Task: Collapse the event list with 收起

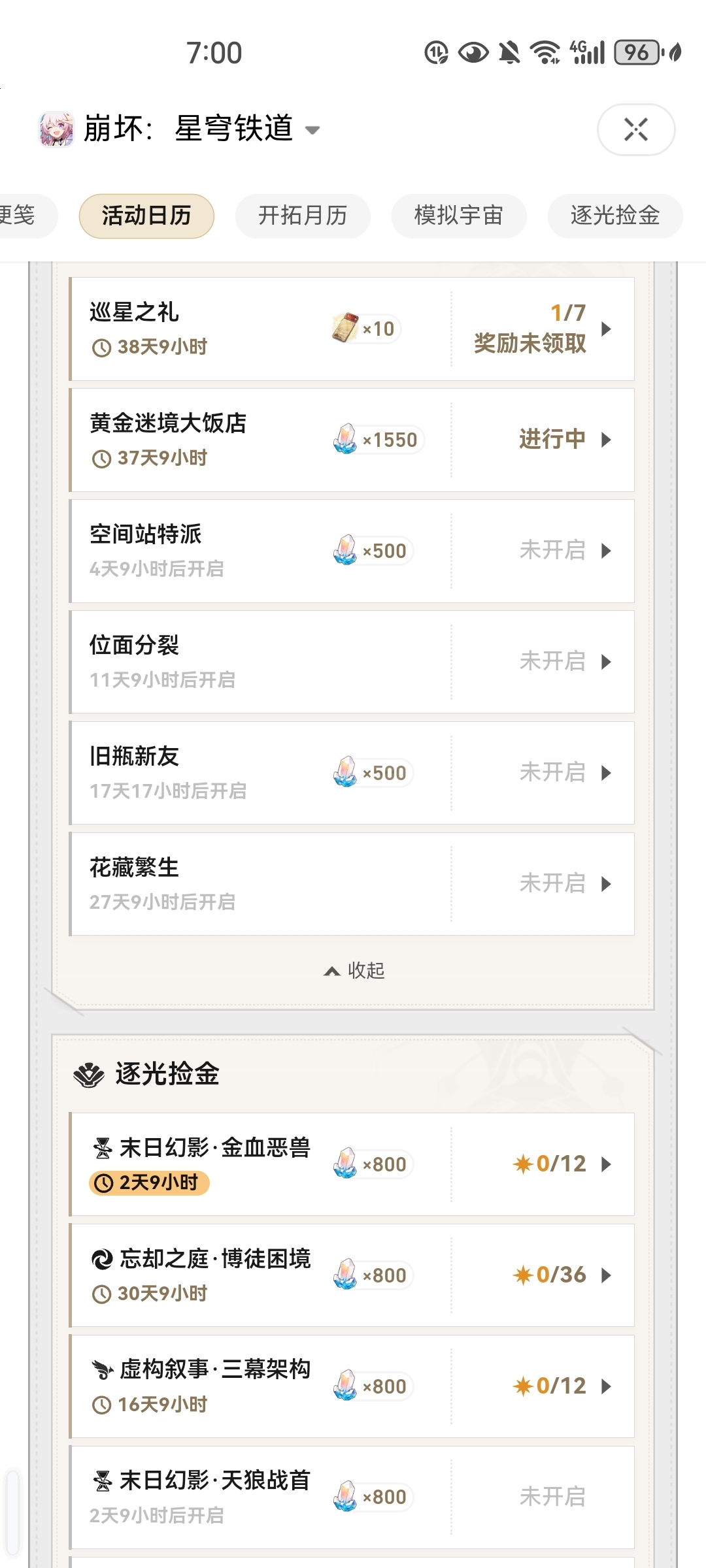Action: pos(354,970)
